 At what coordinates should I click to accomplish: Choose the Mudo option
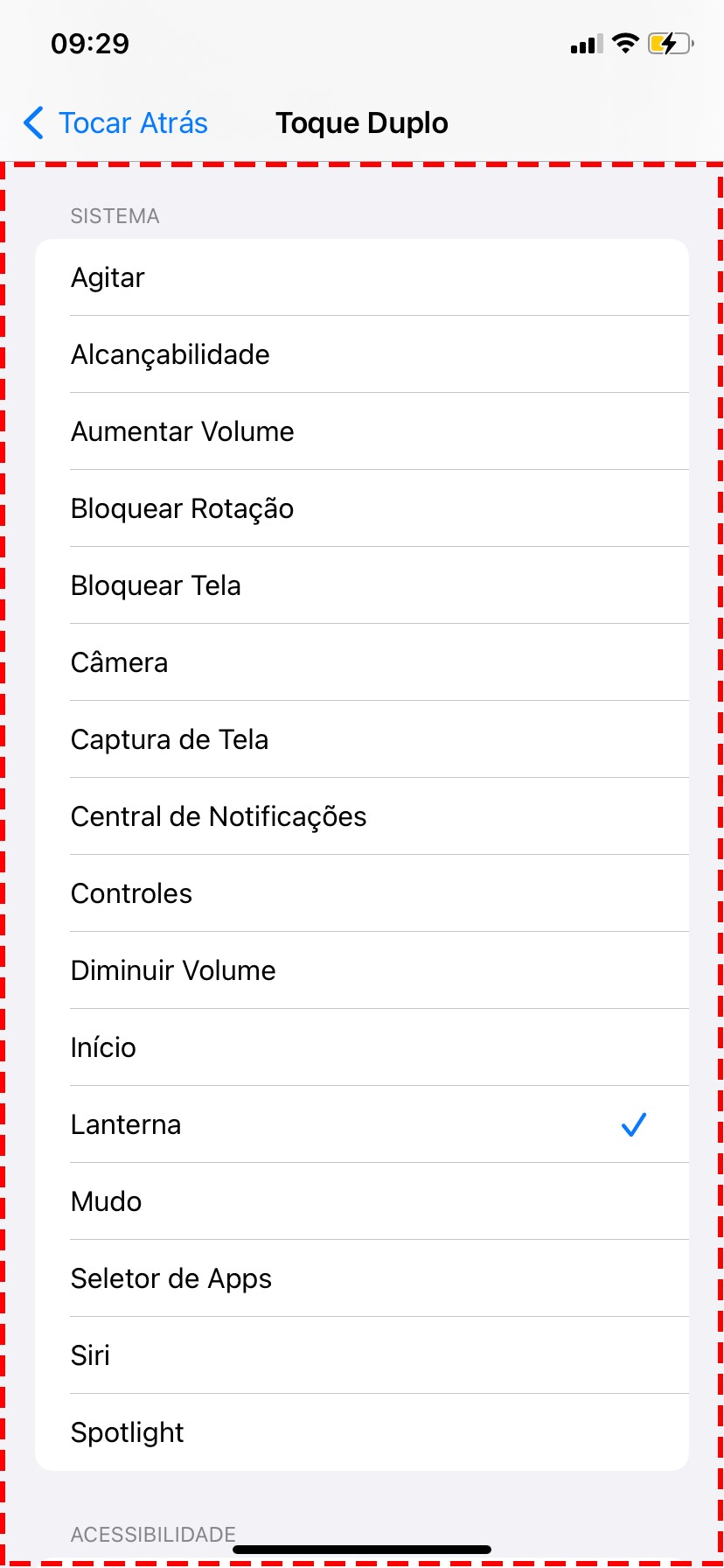point(362,1201)
